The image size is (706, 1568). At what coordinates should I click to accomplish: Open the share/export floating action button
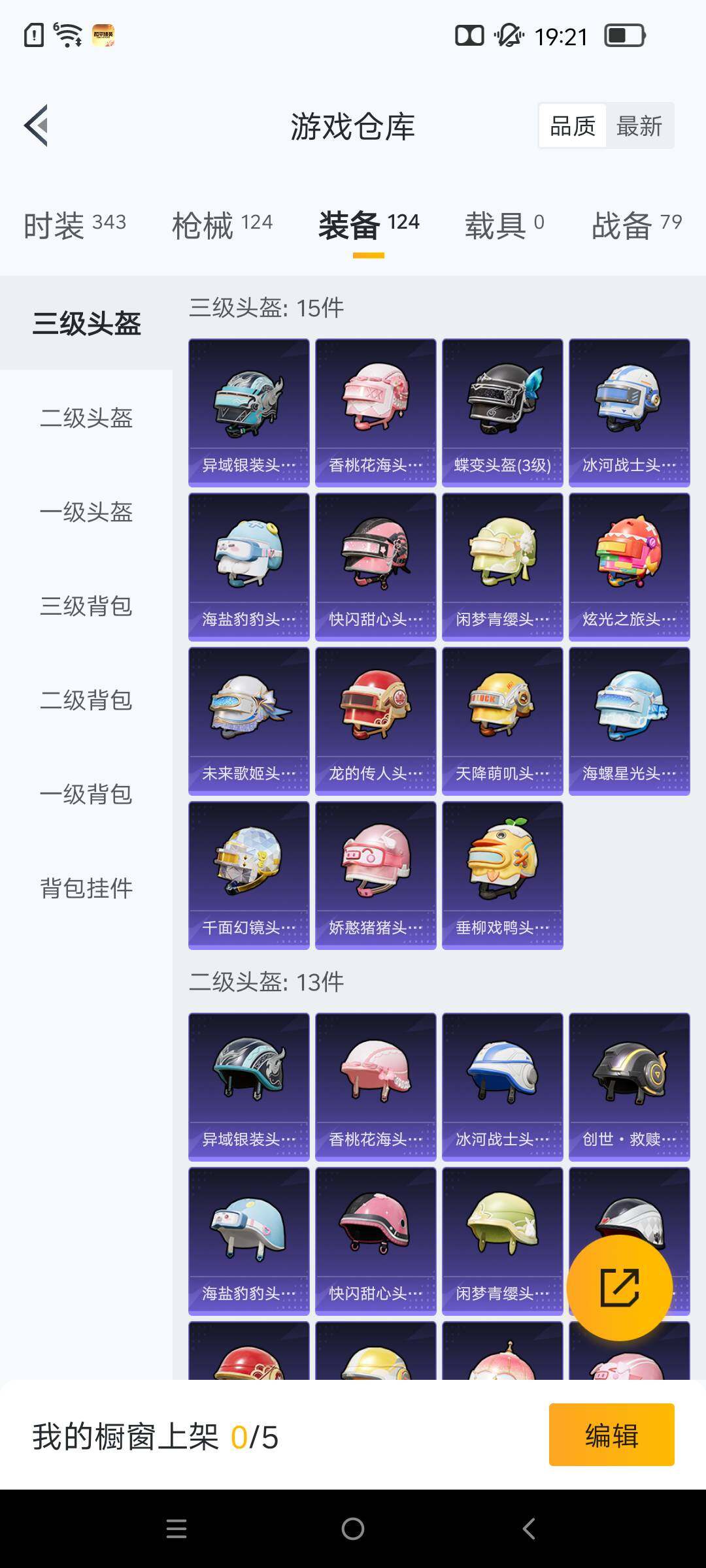(620, 1288)
